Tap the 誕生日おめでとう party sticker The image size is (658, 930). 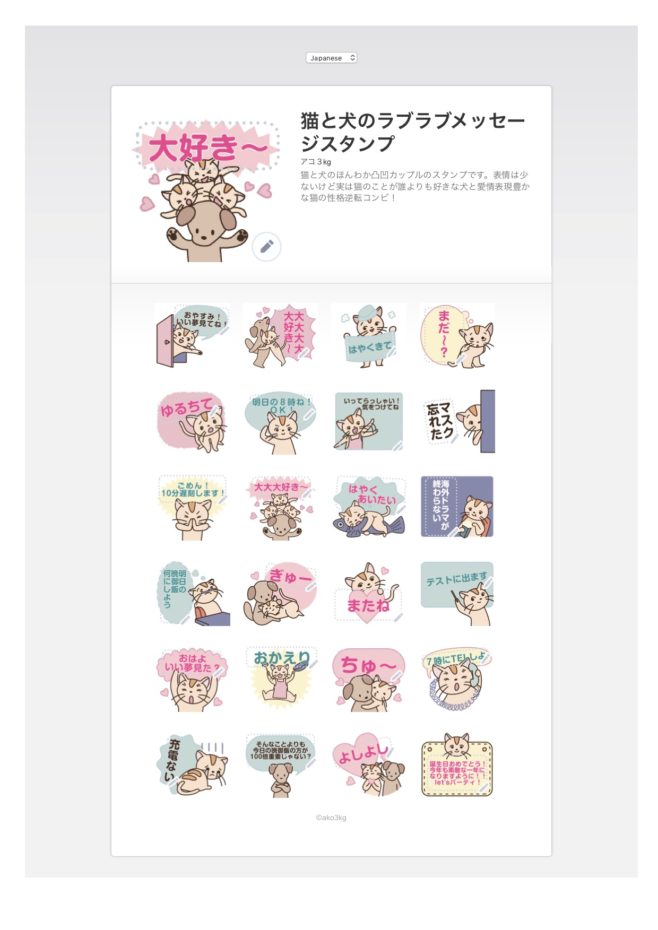457,766
